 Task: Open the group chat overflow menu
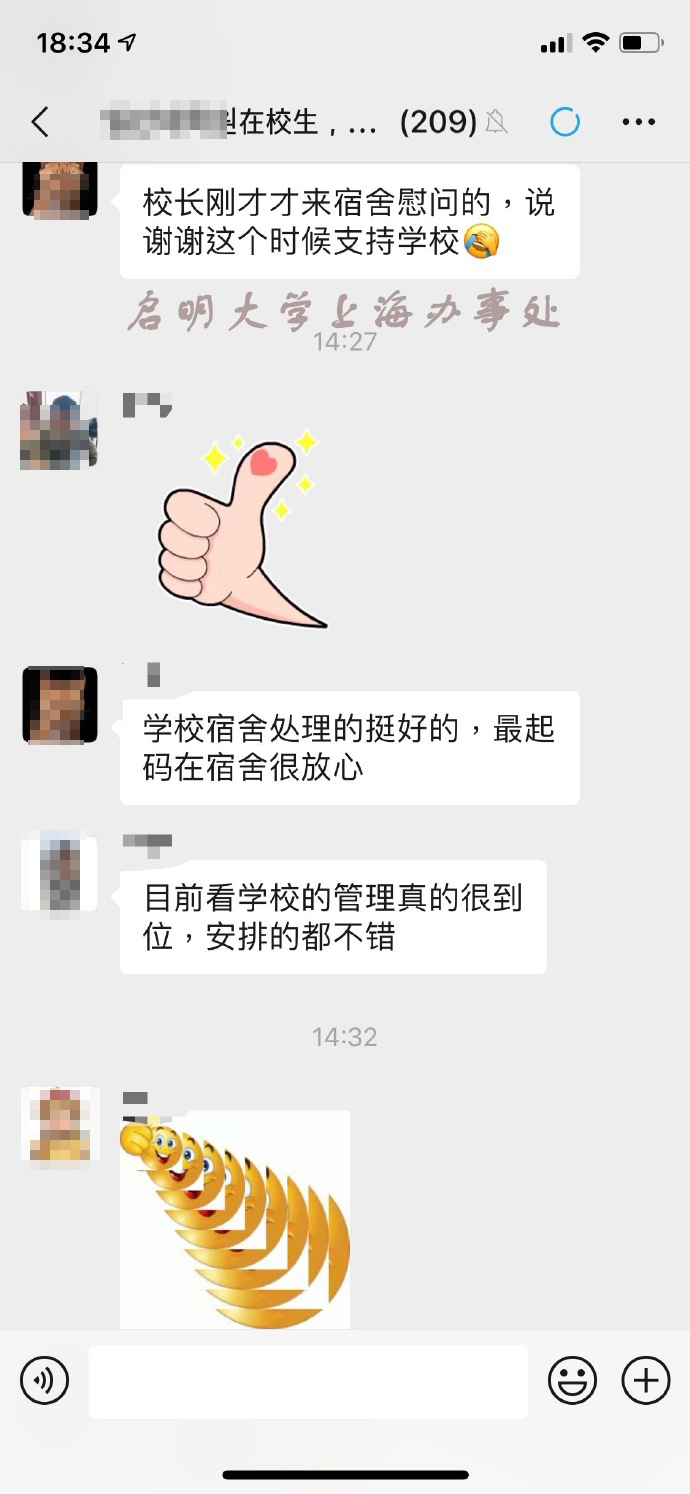[x=638, y=122]
